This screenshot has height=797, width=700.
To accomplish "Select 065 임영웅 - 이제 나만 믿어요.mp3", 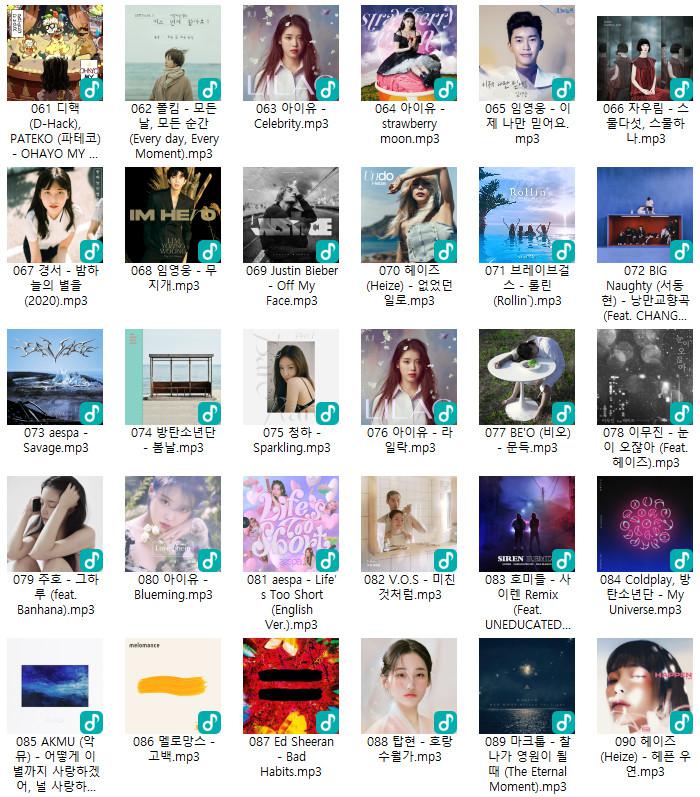I will (x=527, y=53).
